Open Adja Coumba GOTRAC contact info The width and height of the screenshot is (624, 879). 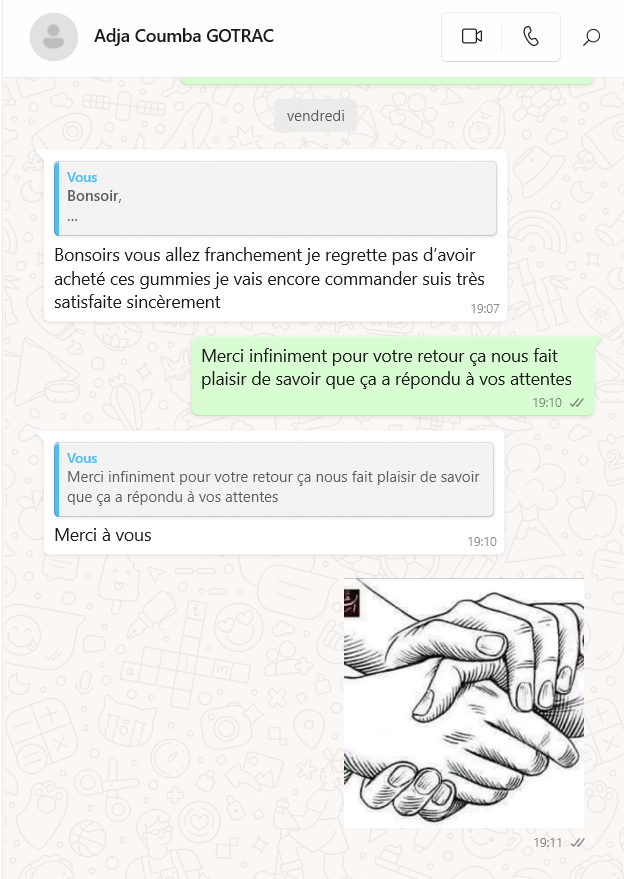point(184,37)
